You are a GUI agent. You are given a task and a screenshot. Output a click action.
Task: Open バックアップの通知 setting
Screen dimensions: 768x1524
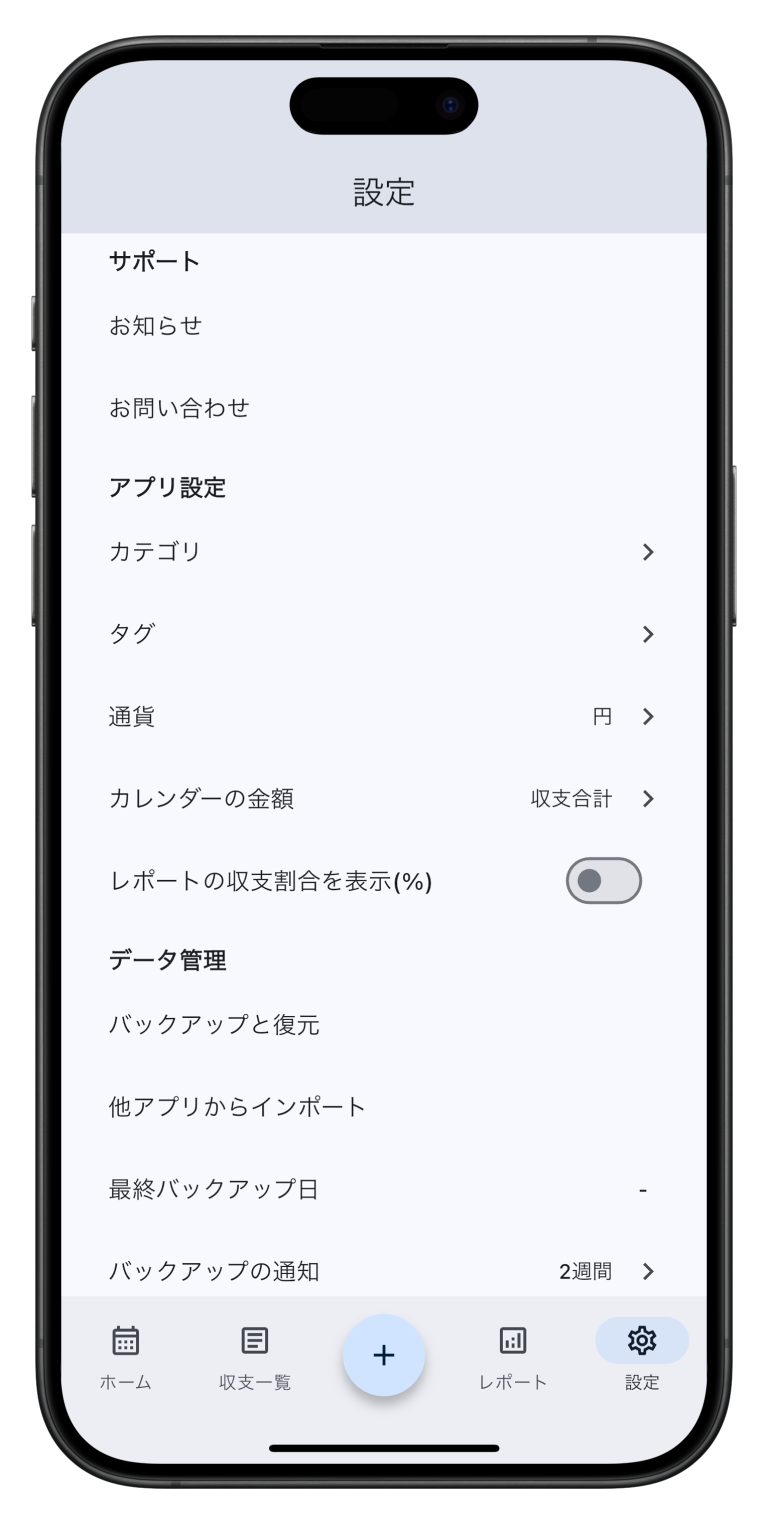coord(383,1271)
